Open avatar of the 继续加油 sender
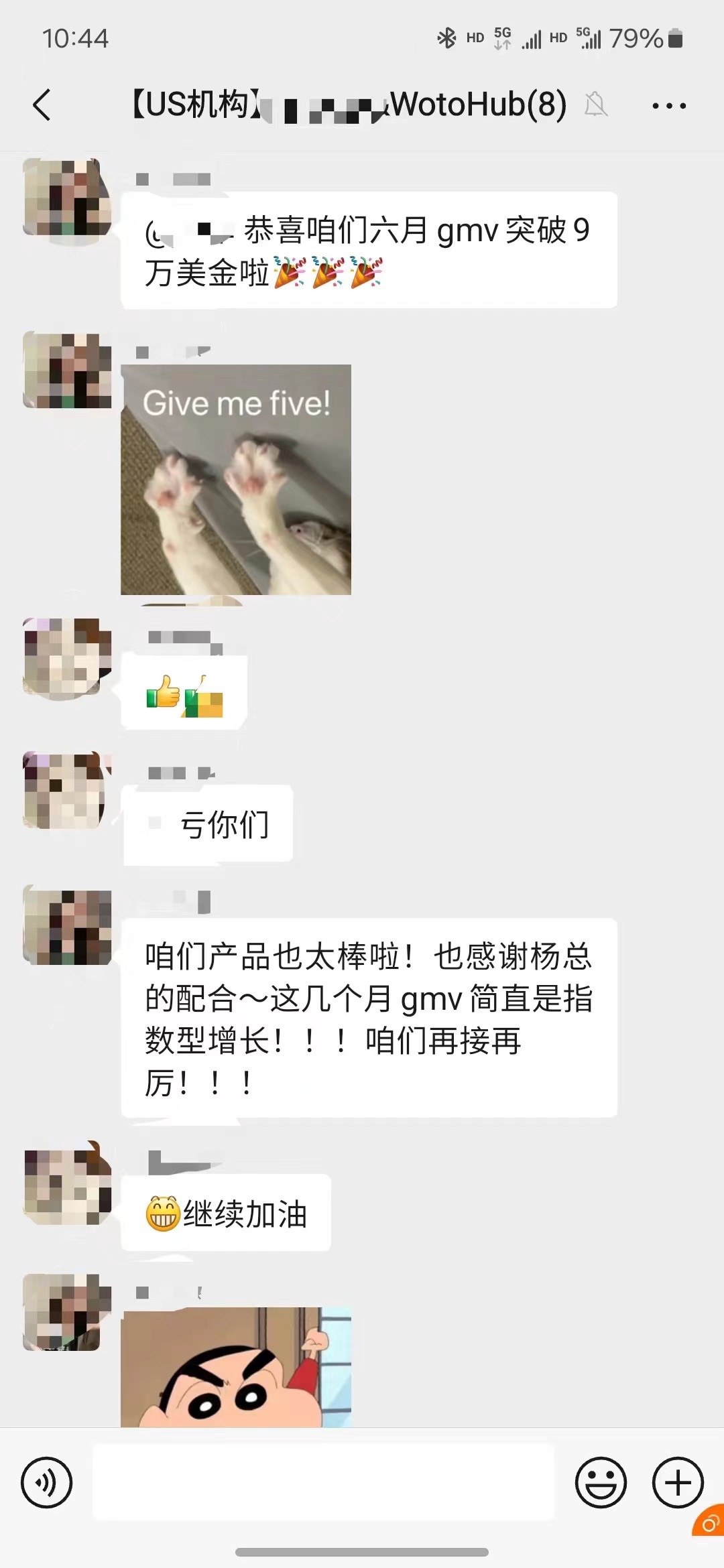The width and height of the screenshot is (724, 1568). [67, 1186]
